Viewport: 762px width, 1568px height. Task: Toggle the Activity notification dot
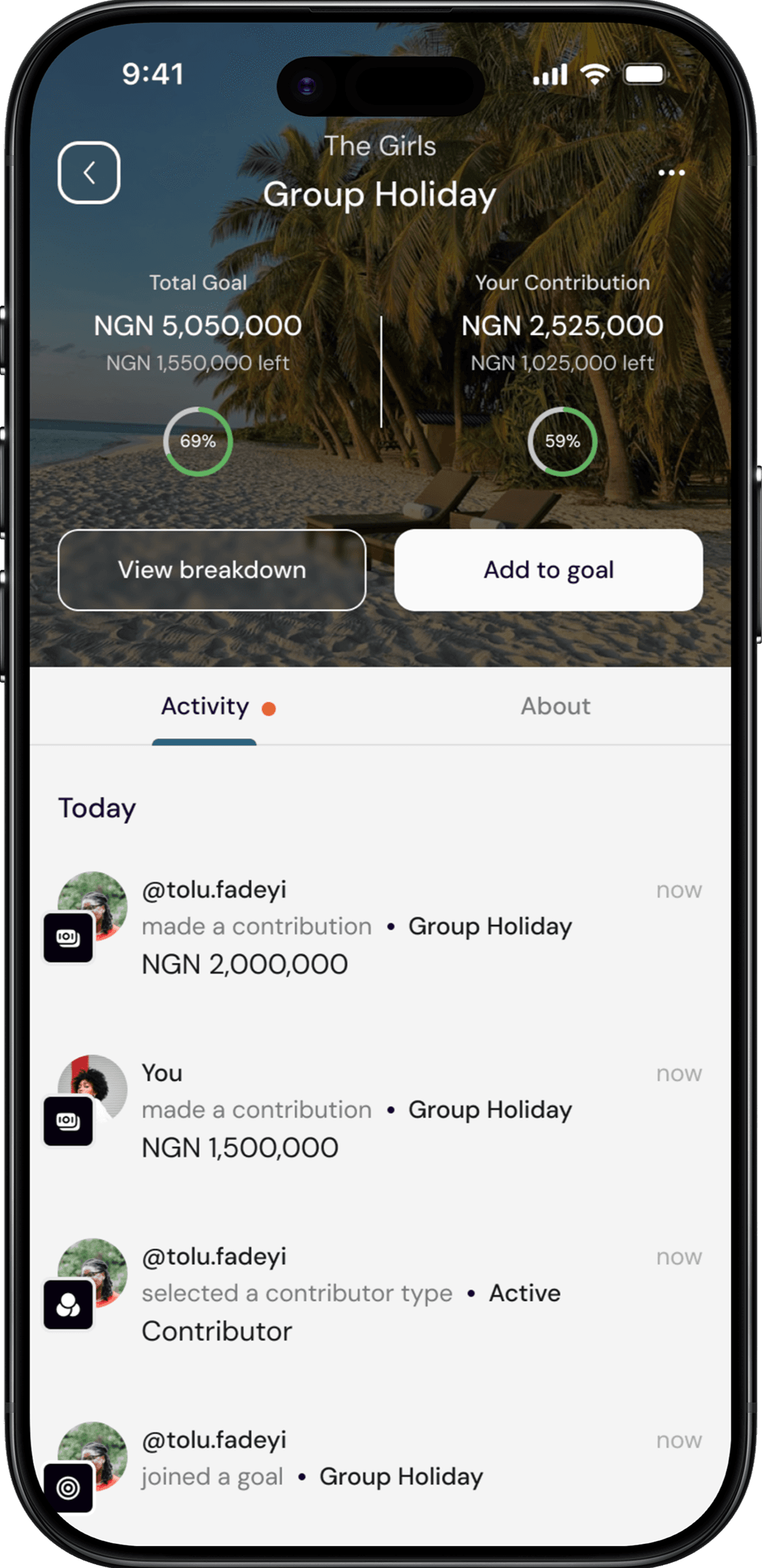[x=269, y=707]
